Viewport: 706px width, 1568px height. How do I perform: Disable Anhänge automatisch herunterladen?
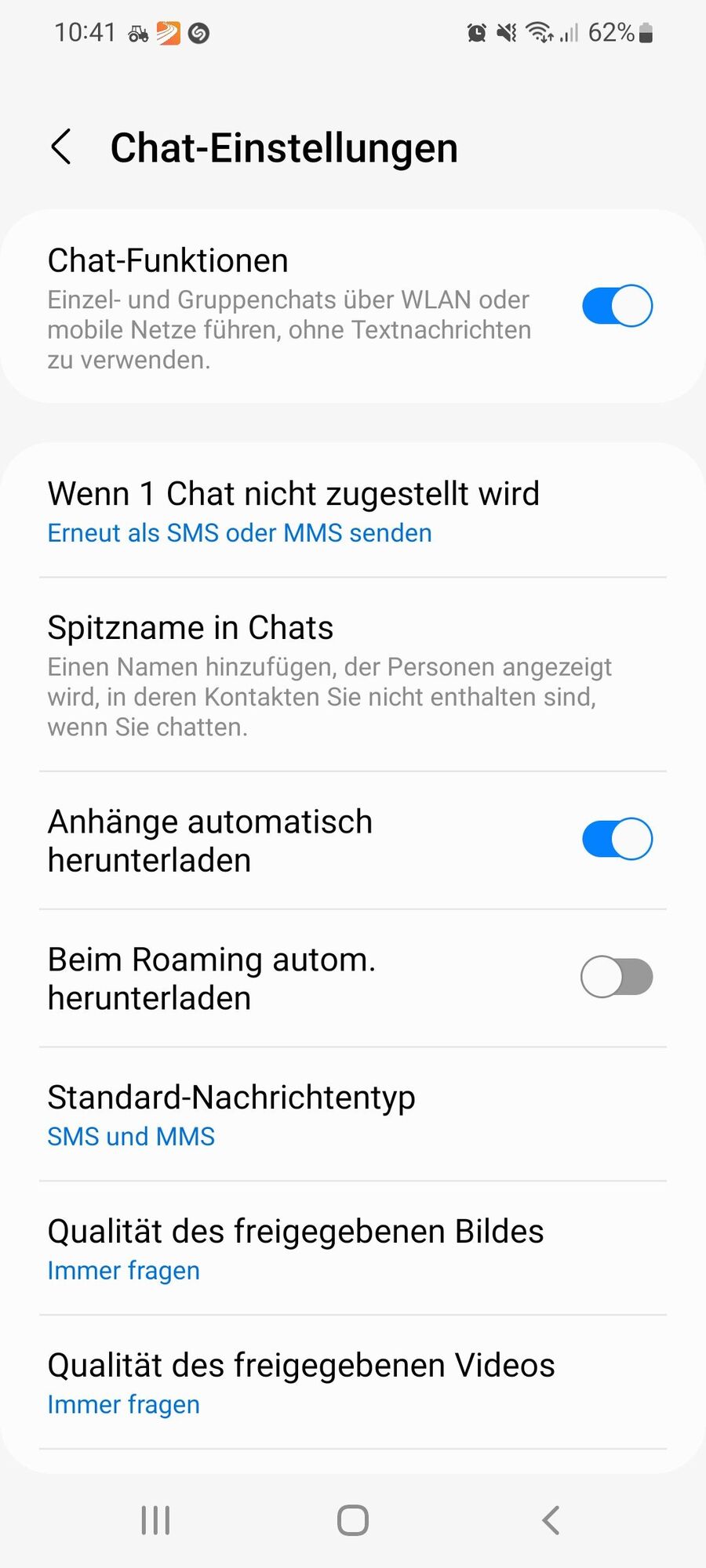[x=617, y=840]
